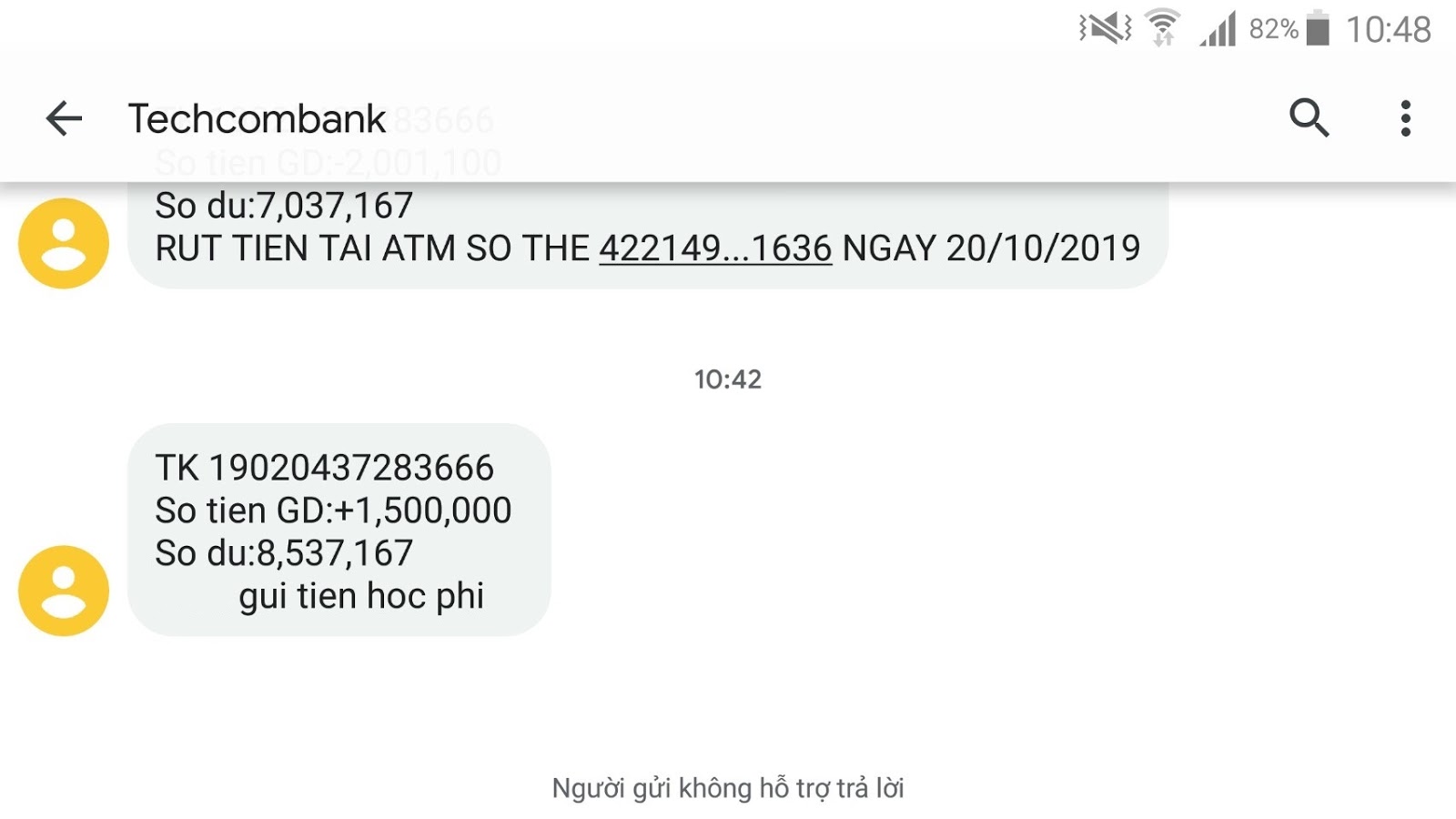Open the underlined card number 422149...1636

[715, 248]
